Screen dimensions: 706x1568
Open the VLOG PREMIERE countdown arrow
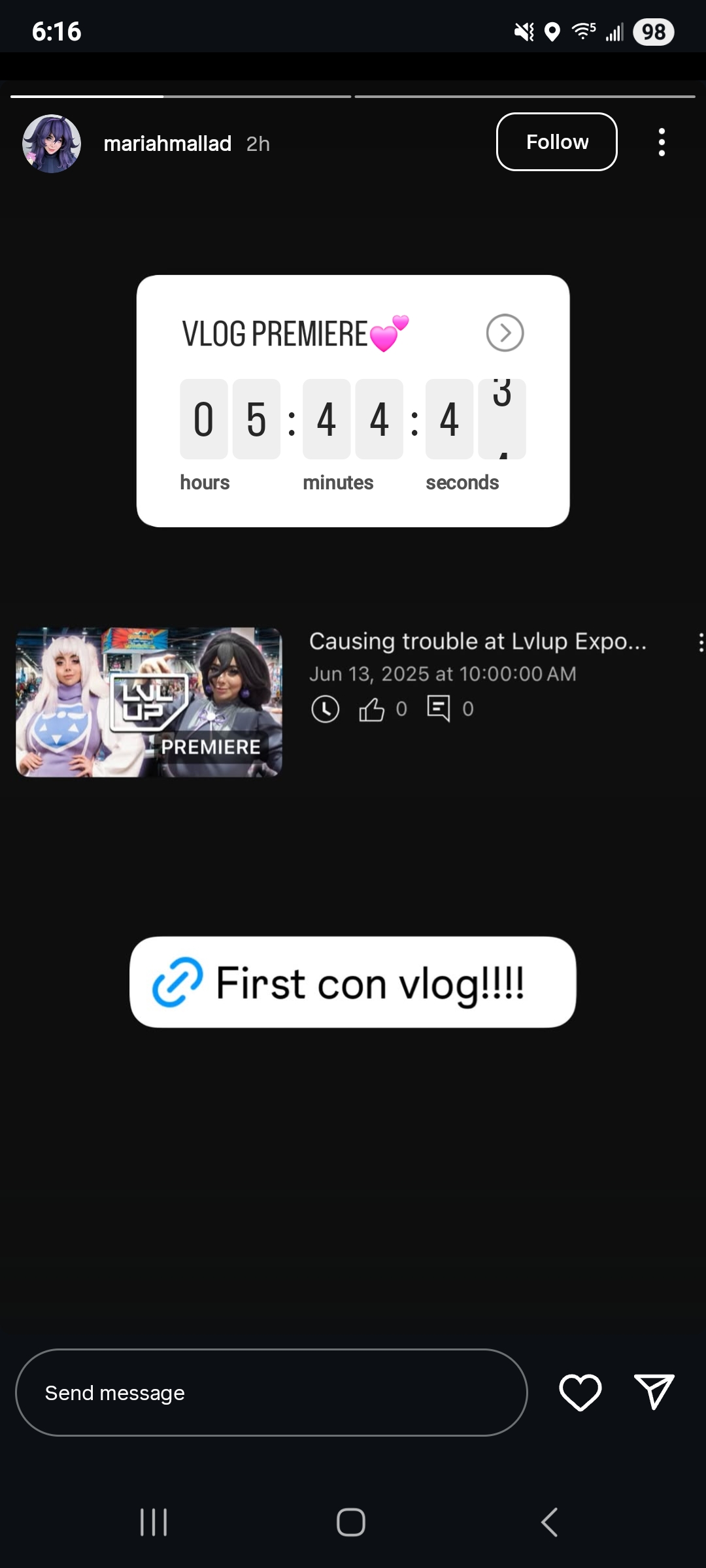tap(505, 333)
